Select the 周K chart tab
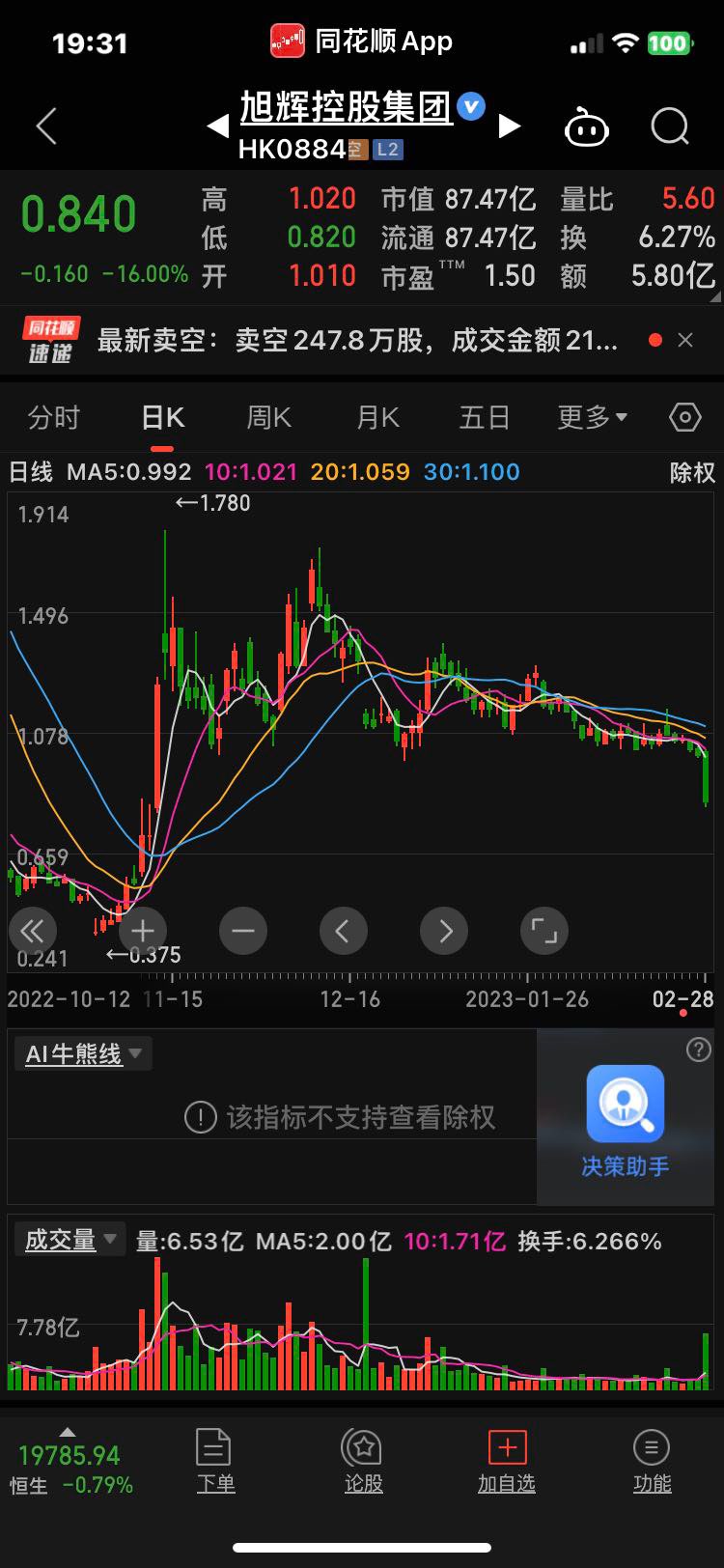The width and height of the screenshot is (724, 1568). (268, 418)
